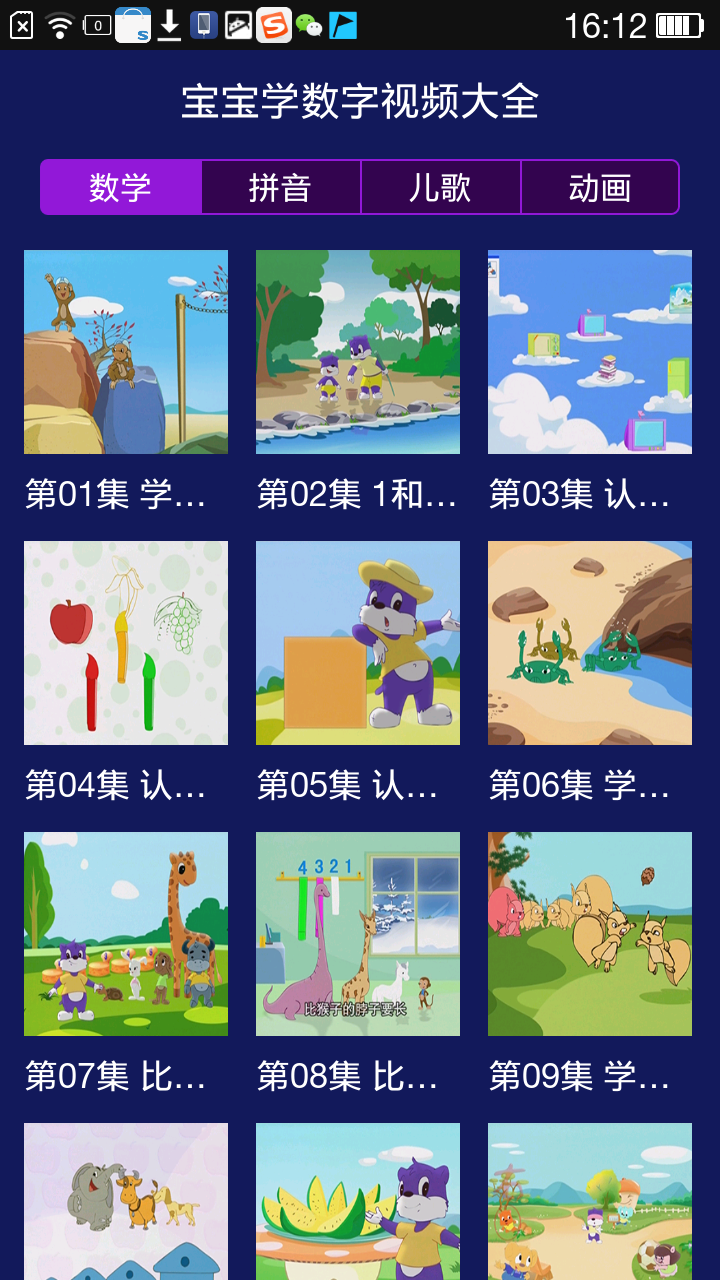Screen dimensions: 720x1280
Task: Select the 数学 tab
Action: (121, 187)
